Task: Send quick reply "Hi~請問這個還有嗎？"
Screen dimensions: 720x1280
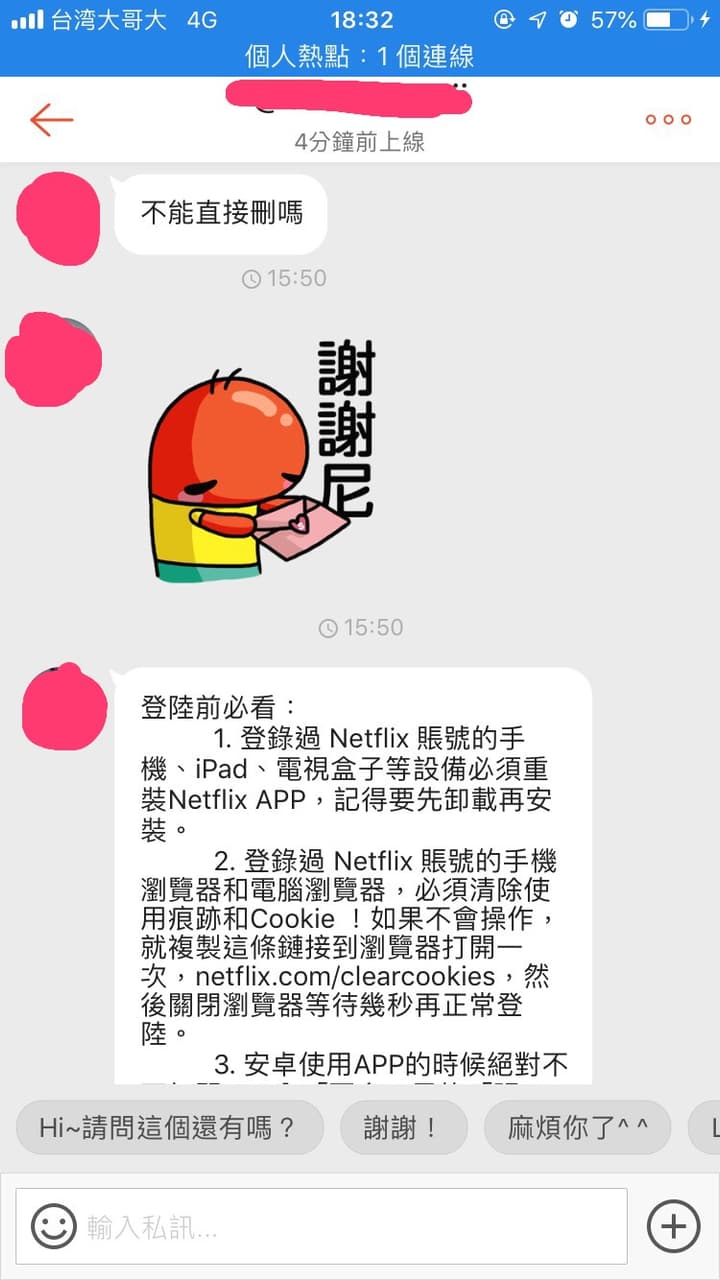Action: tap(170, 1128)
